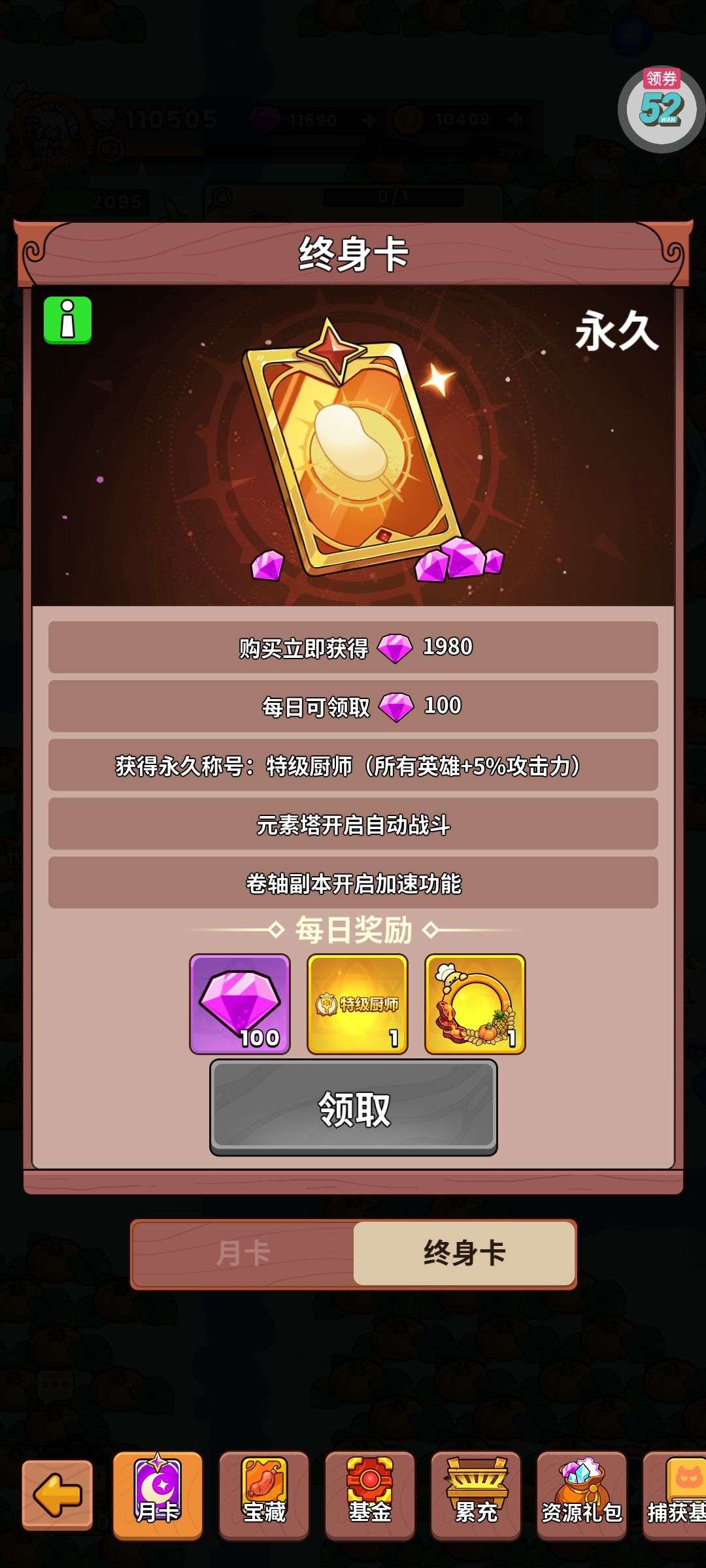Open the green info icon
Viewport: 706px width, 1568px height.
[x=67, y=320]
